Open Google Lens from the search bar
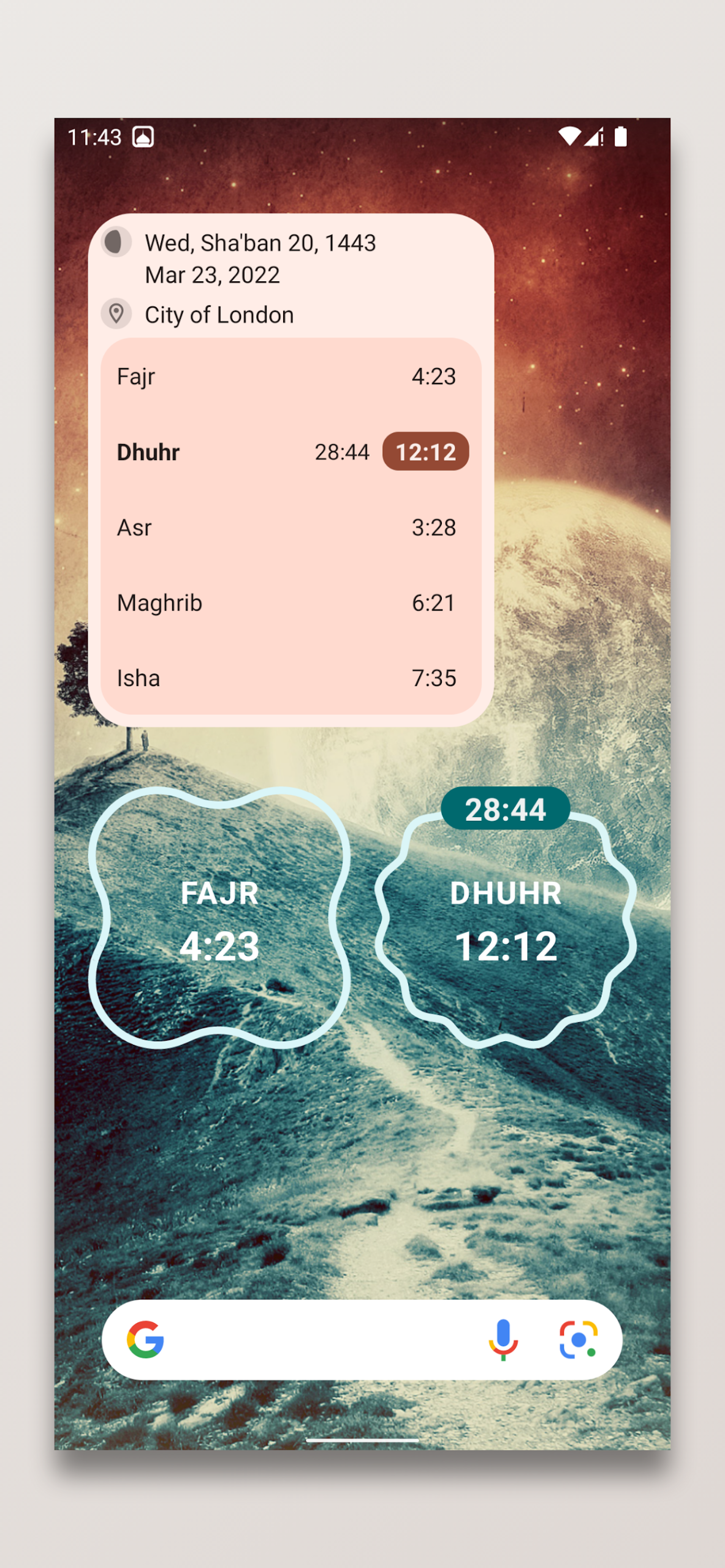Image resolution: width=725 pixels, height=1568 pixels. (579, 1340)
